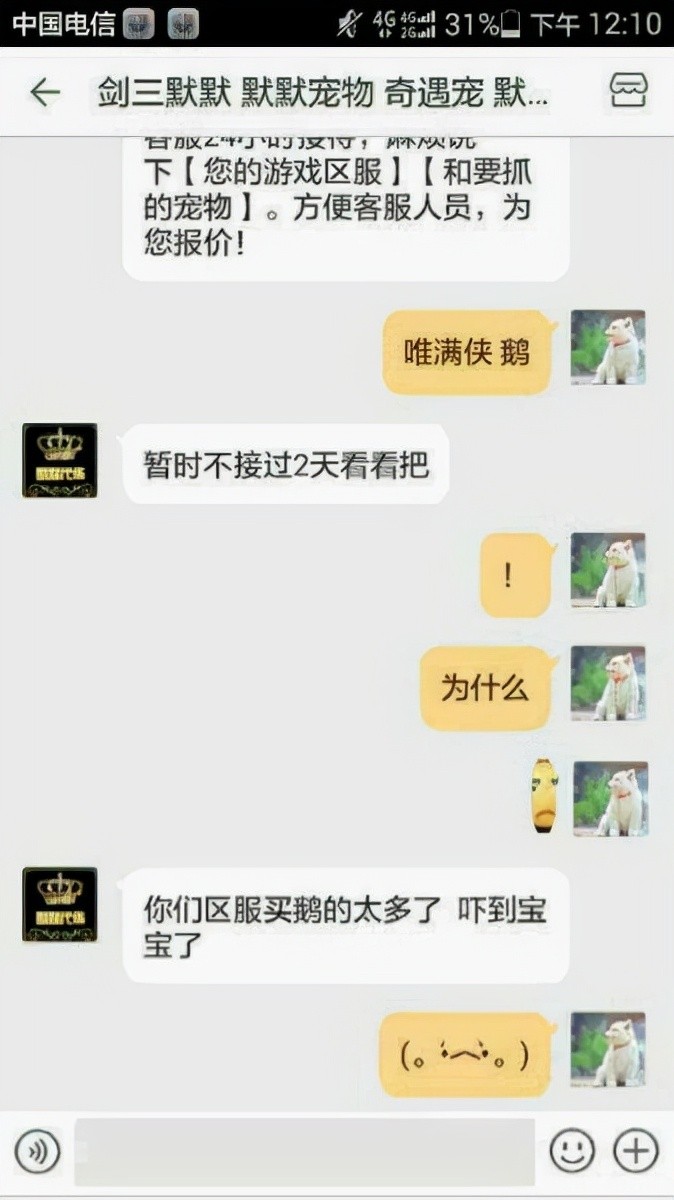Tap the message text field

pyautogui.click(x=305, y=1152)
